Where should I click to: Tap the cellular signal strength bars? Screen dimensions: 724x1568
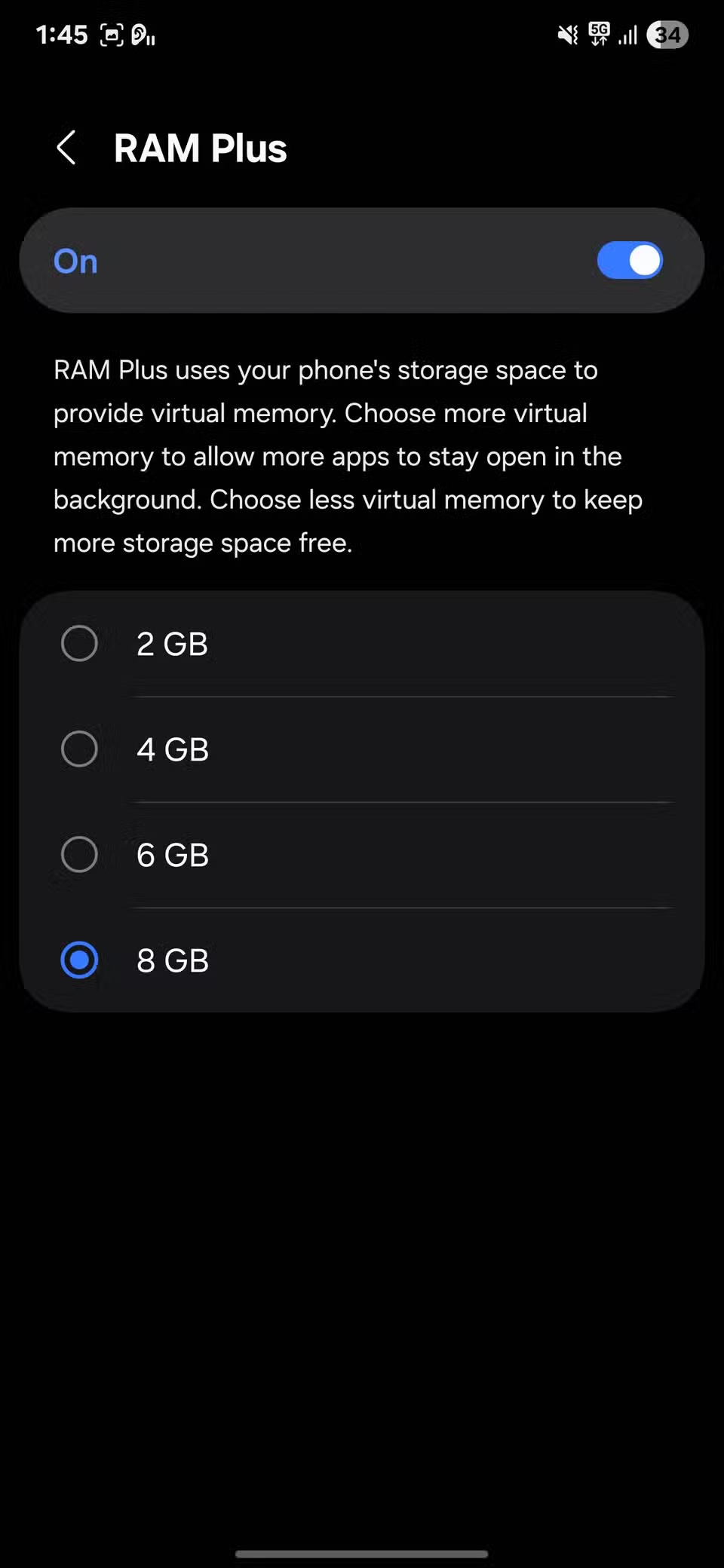click(x=628, y=34)
